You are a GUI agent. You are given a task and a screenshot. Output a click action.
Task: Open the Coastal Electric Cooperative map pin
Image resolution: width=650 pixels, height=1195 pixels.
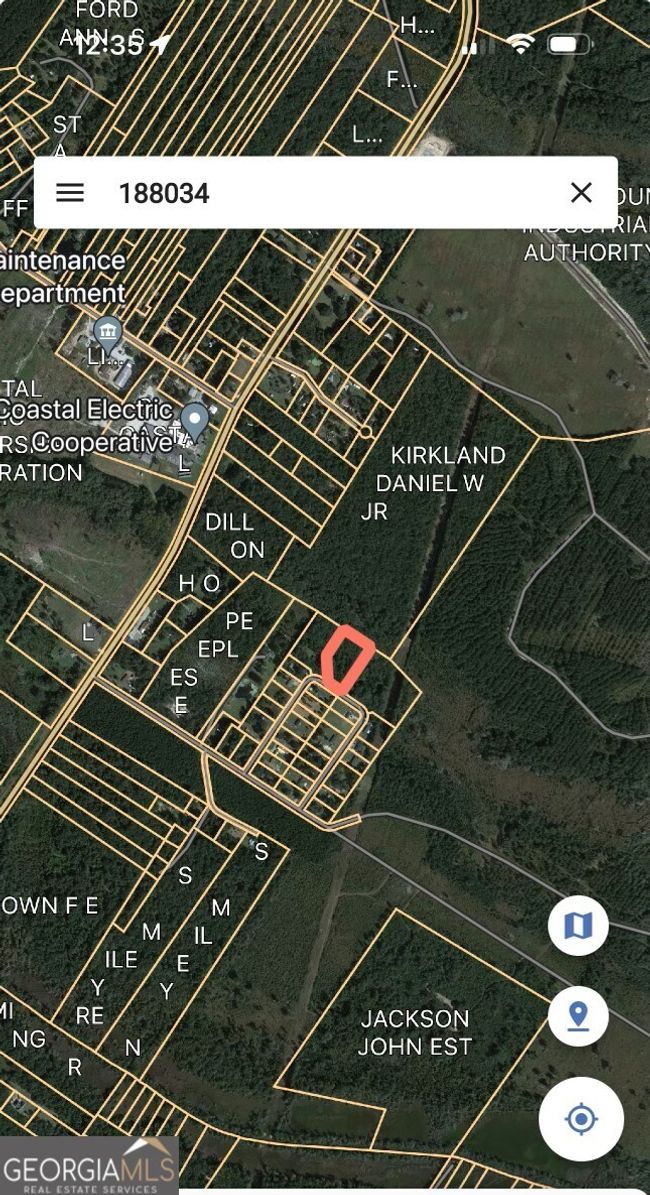pos(195,422)
